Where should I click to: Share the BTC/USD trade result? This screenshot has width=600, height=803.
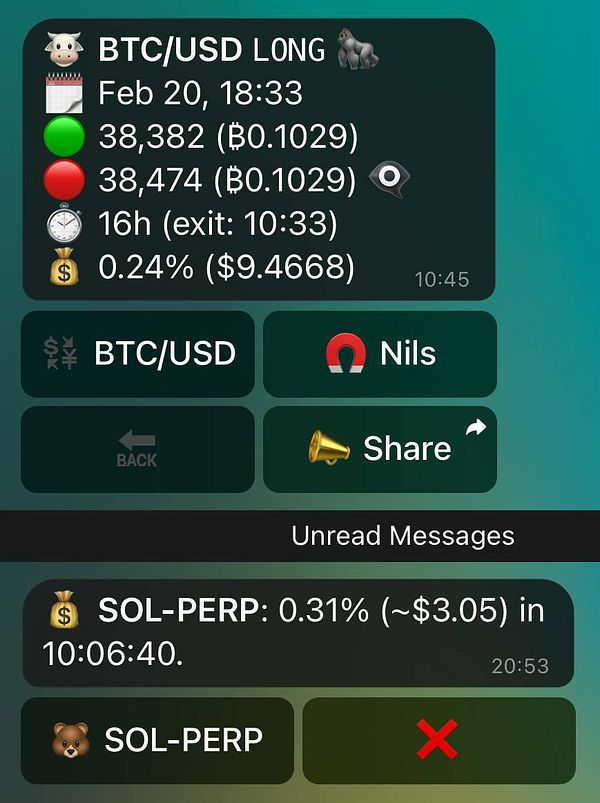pos(380,450)
